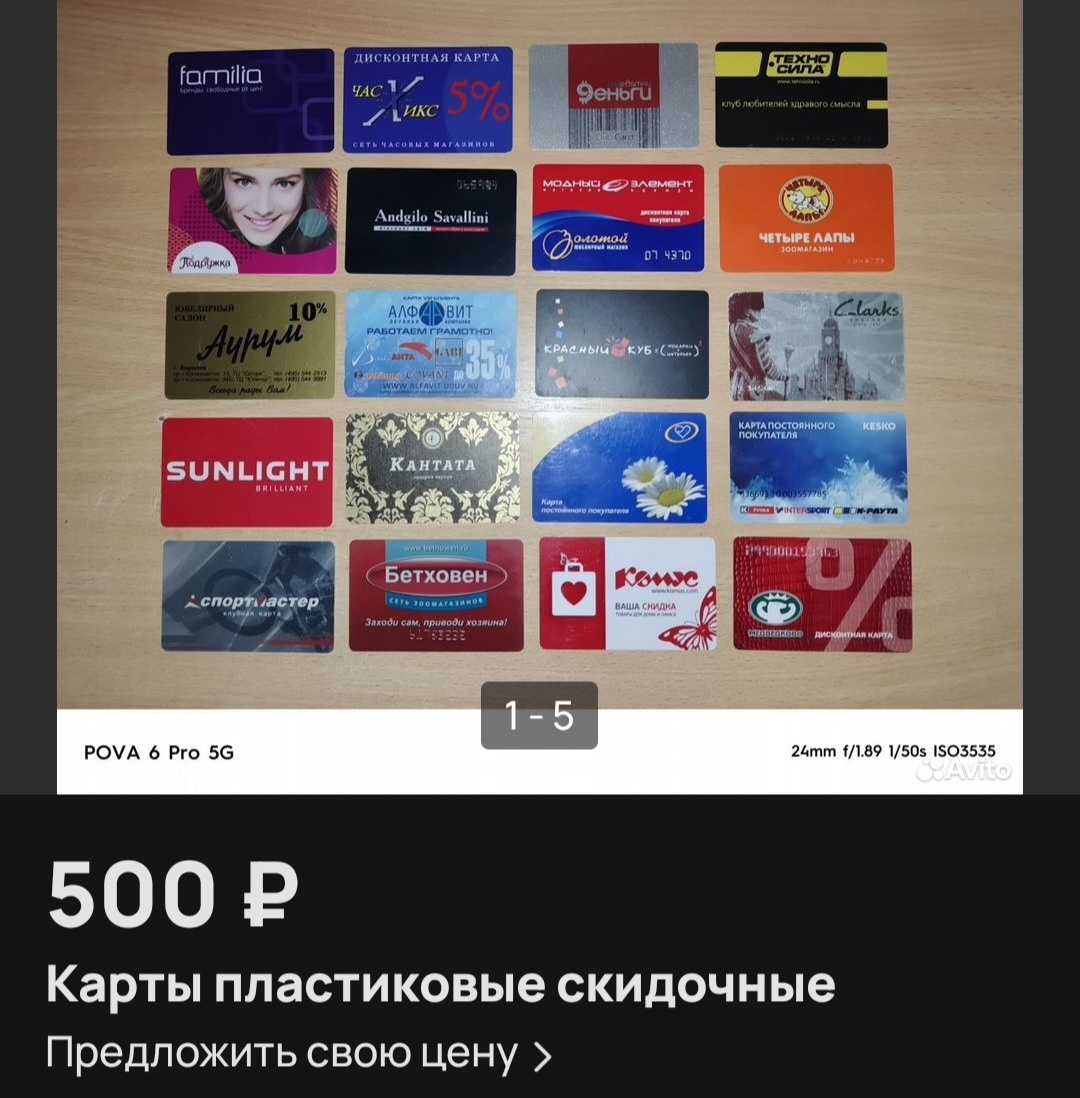Click the 1-5 photo counter indicator
This screenshot has height=1098, width=1080.
click(x=539, y=716)
